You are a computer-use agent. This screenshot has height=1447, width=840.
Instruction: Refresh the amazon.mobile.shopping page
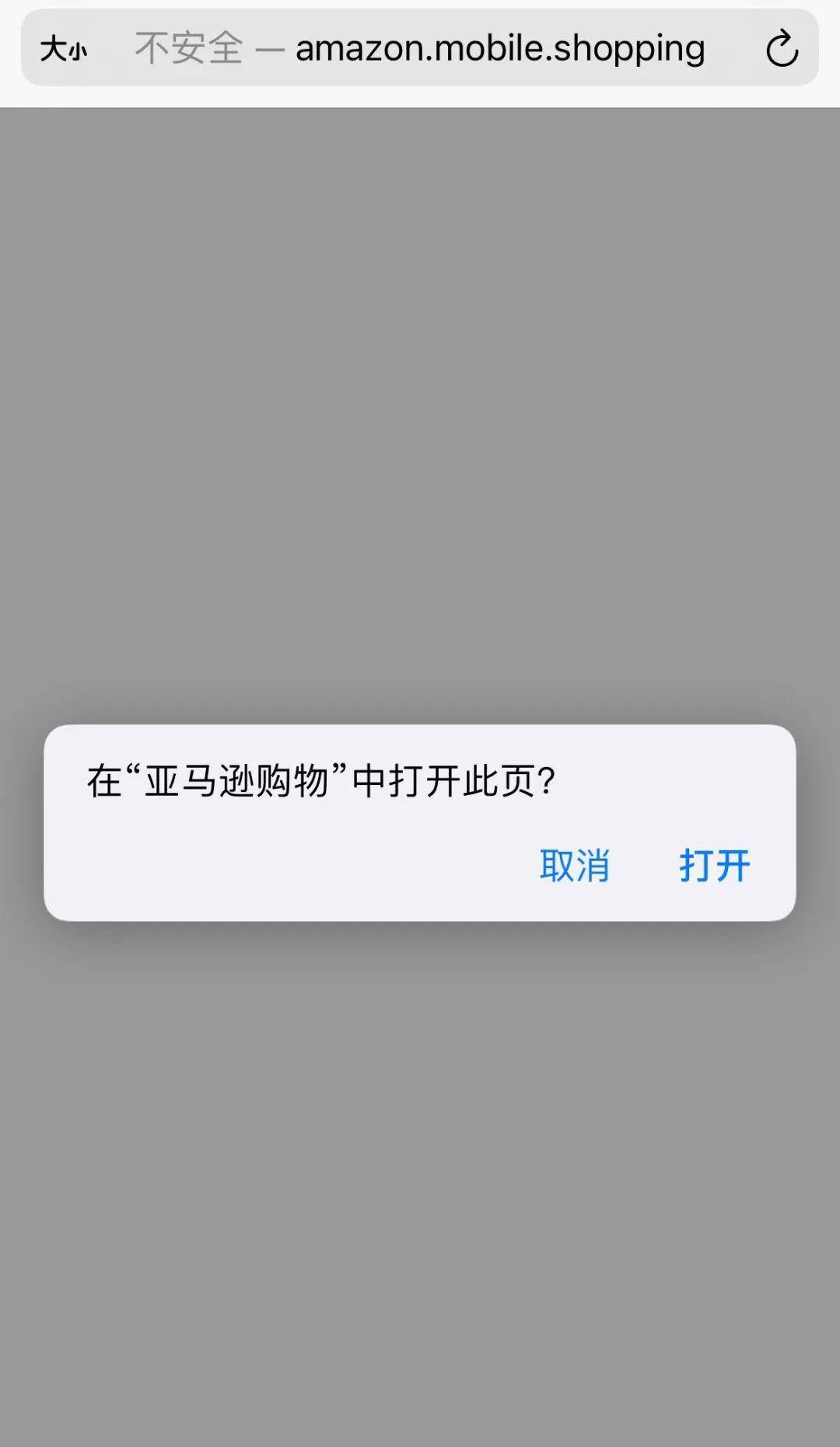pos(782,48)
